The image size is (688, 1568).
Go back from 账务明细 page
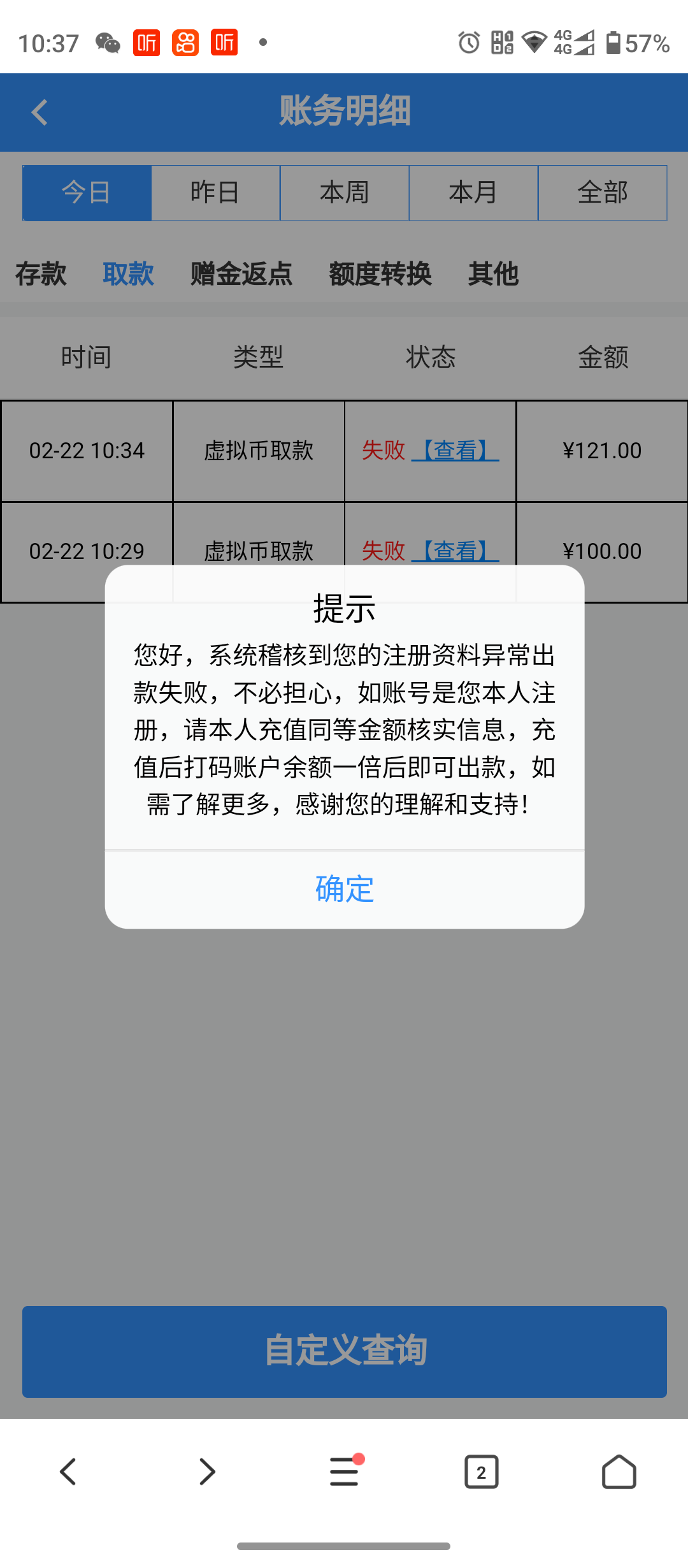(x=39, y=112)
